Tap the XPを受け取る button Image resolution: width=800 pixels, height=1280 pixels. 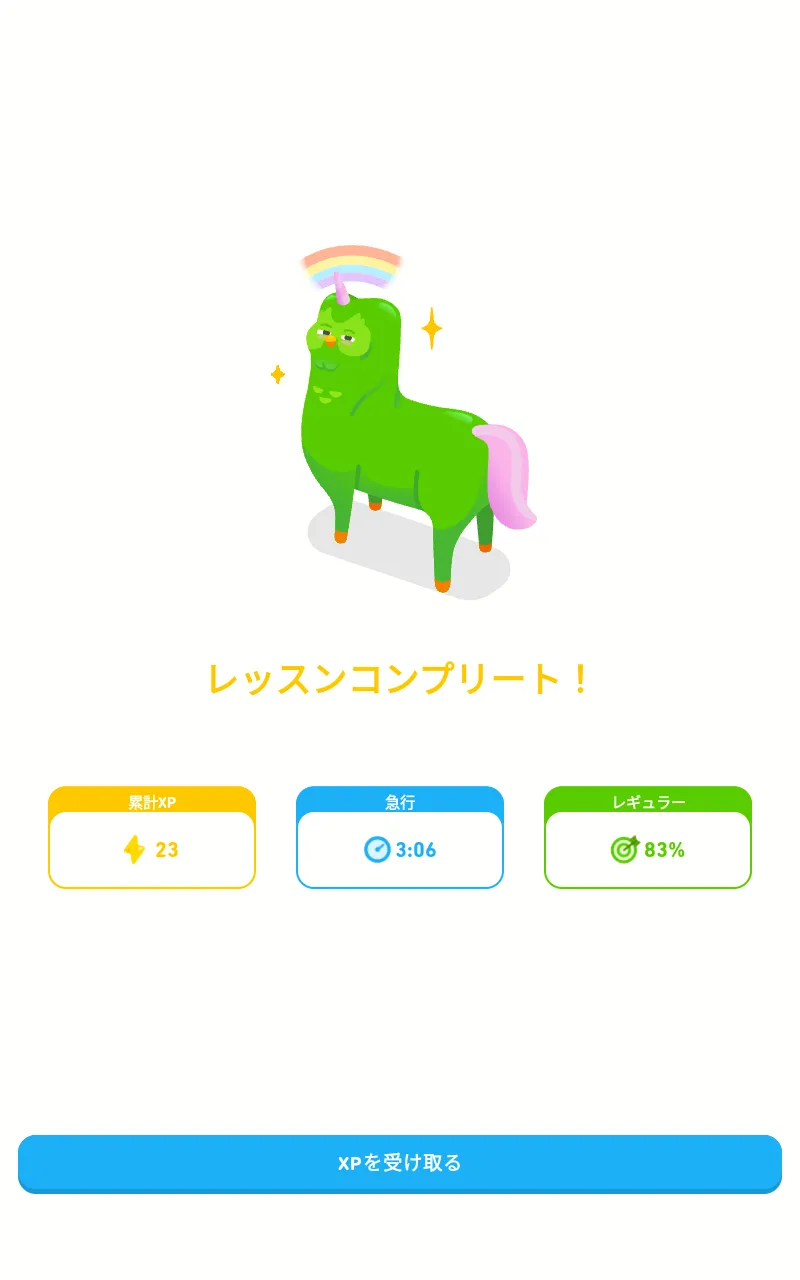click(400, 1163)
